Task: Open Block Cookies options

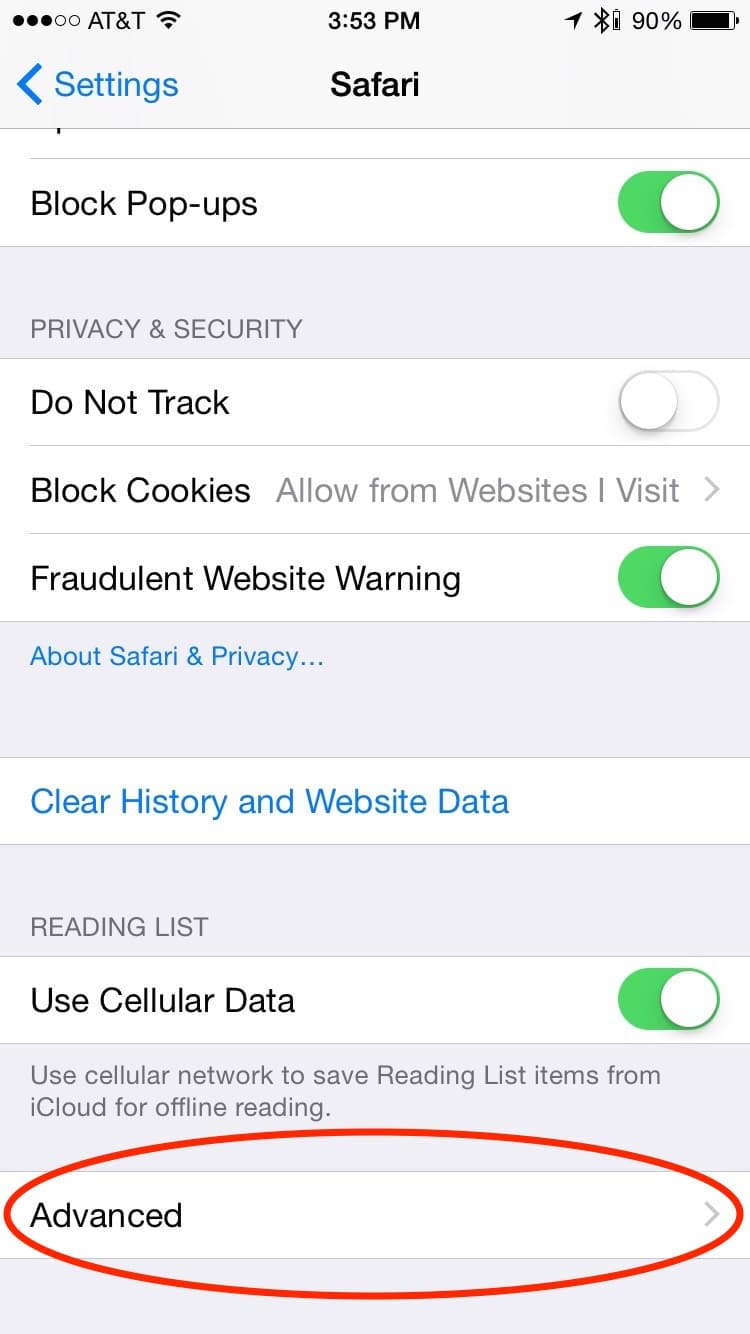Action: coord(375,490)
